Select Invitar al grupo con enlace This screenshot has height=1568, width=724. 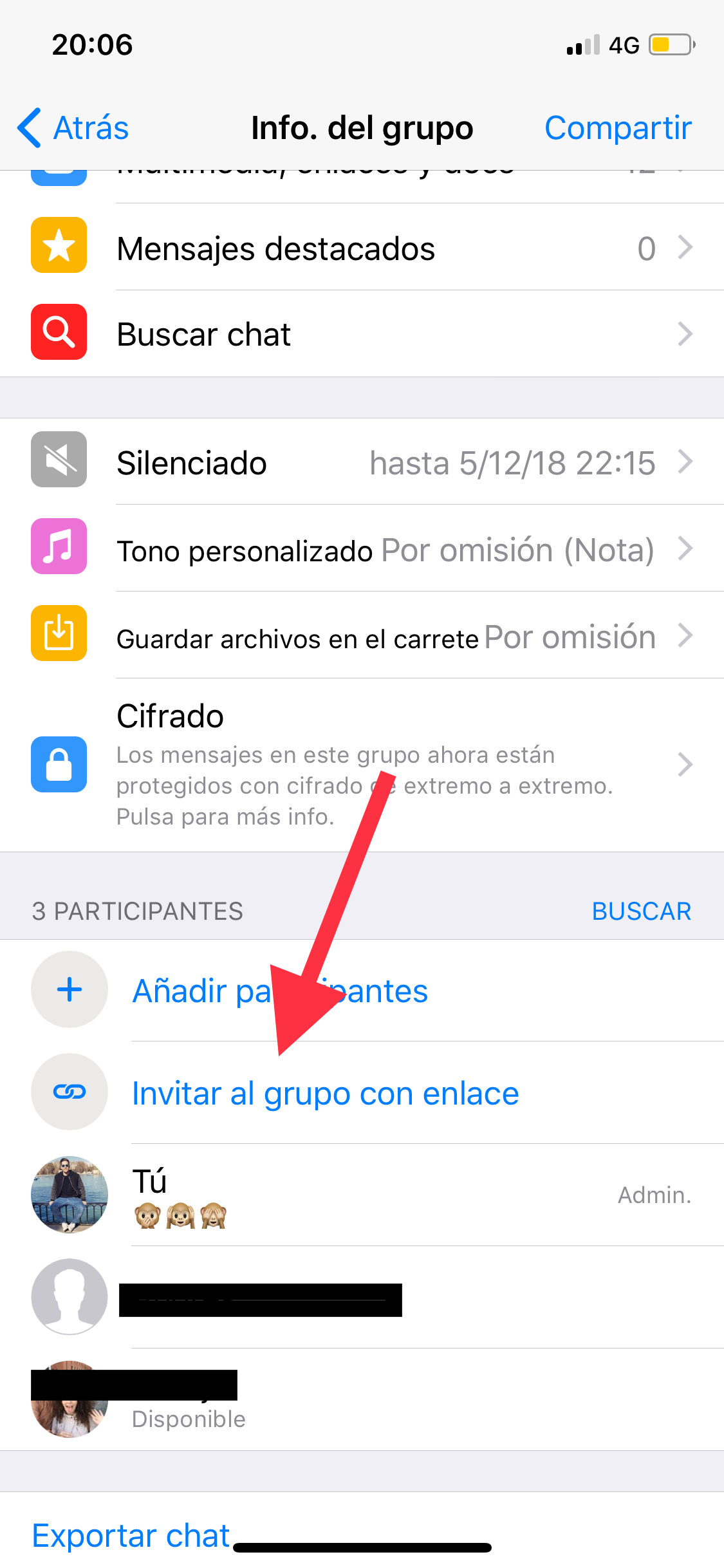(x=324, y=1092)
